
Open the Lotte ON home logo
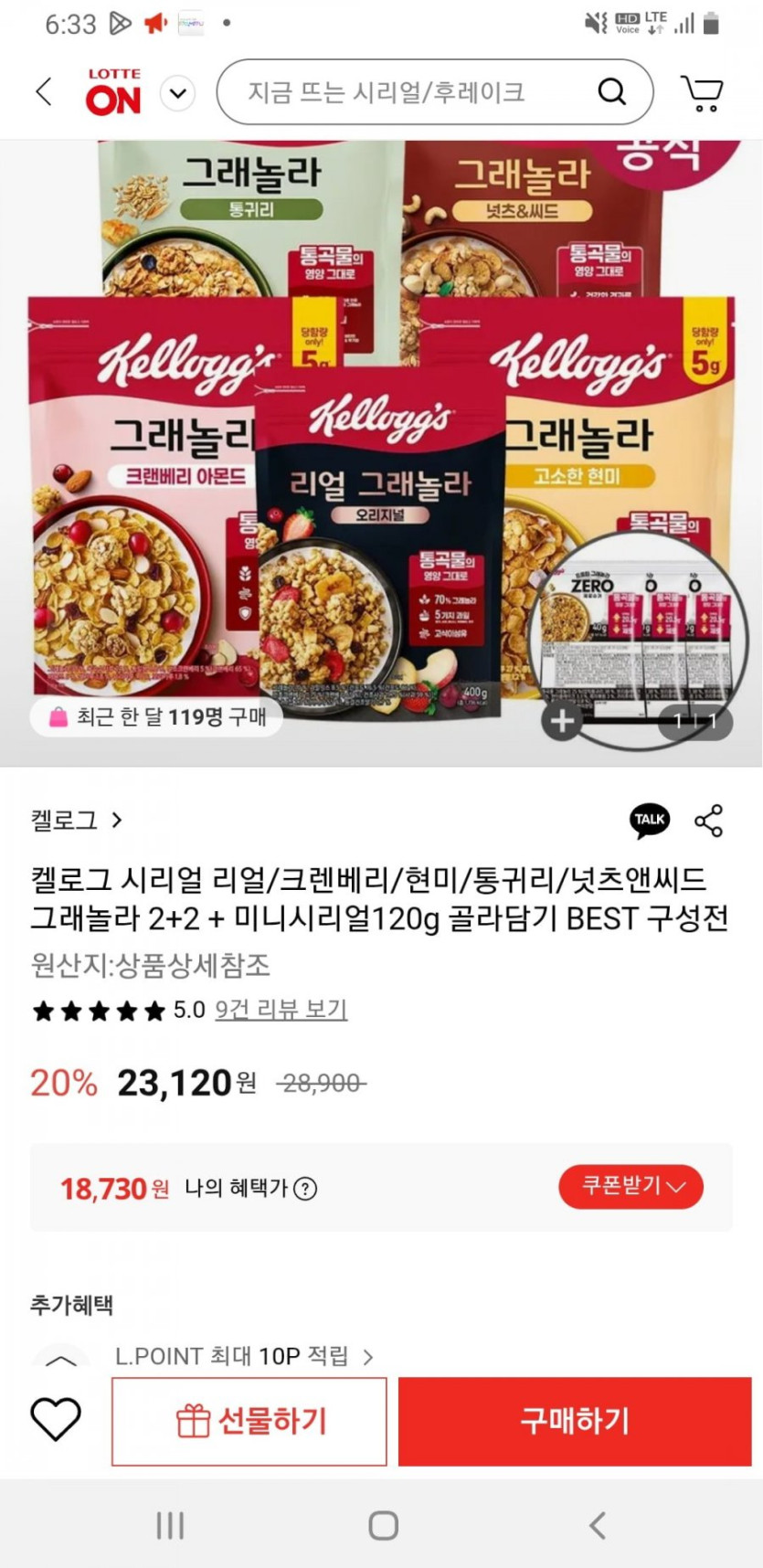click(114, 92)
